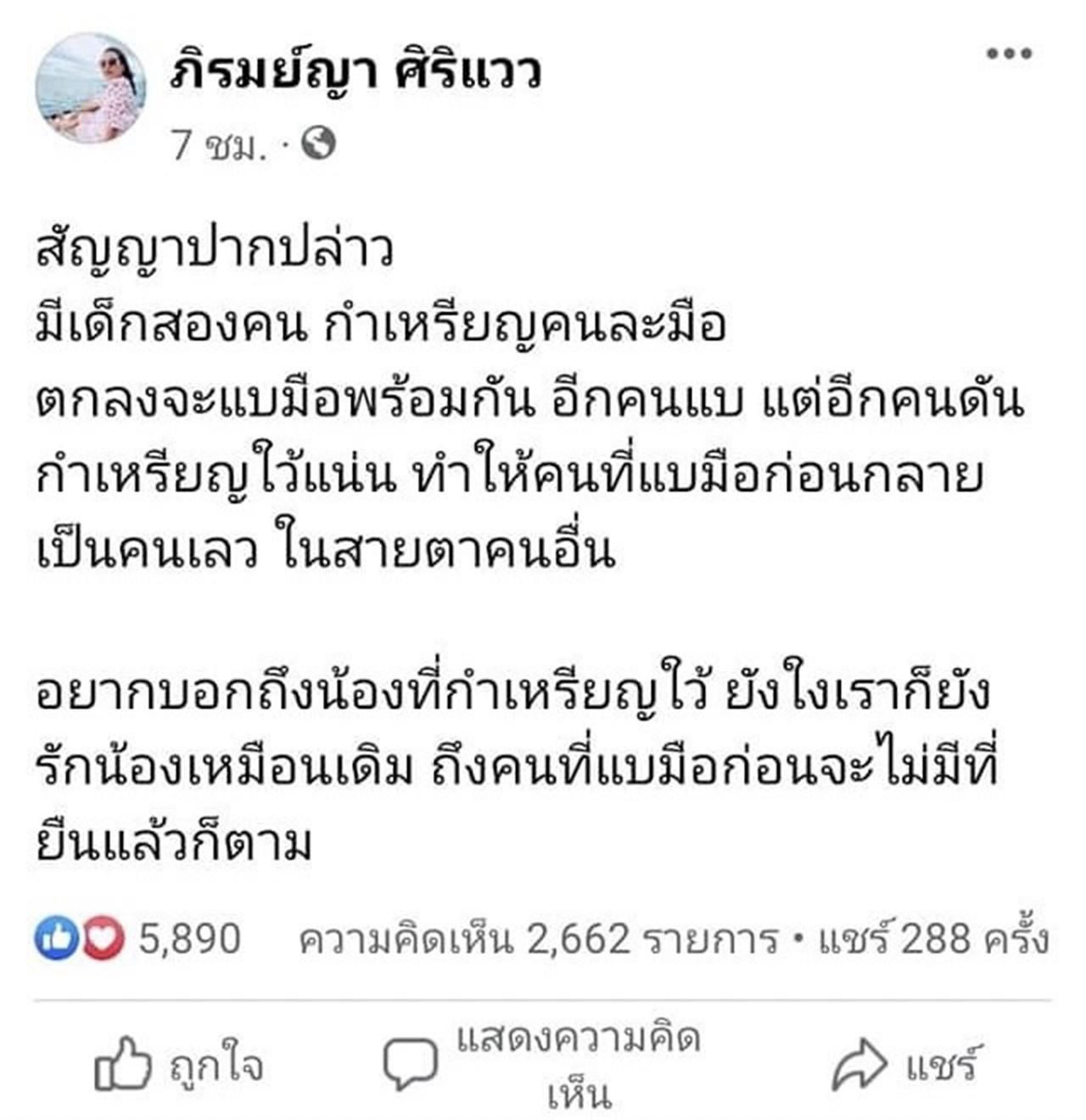Tap แสดงความคิดเห็น to comment
The height and width of the screenshot is (1120, 1086).
coord(543,1065)
